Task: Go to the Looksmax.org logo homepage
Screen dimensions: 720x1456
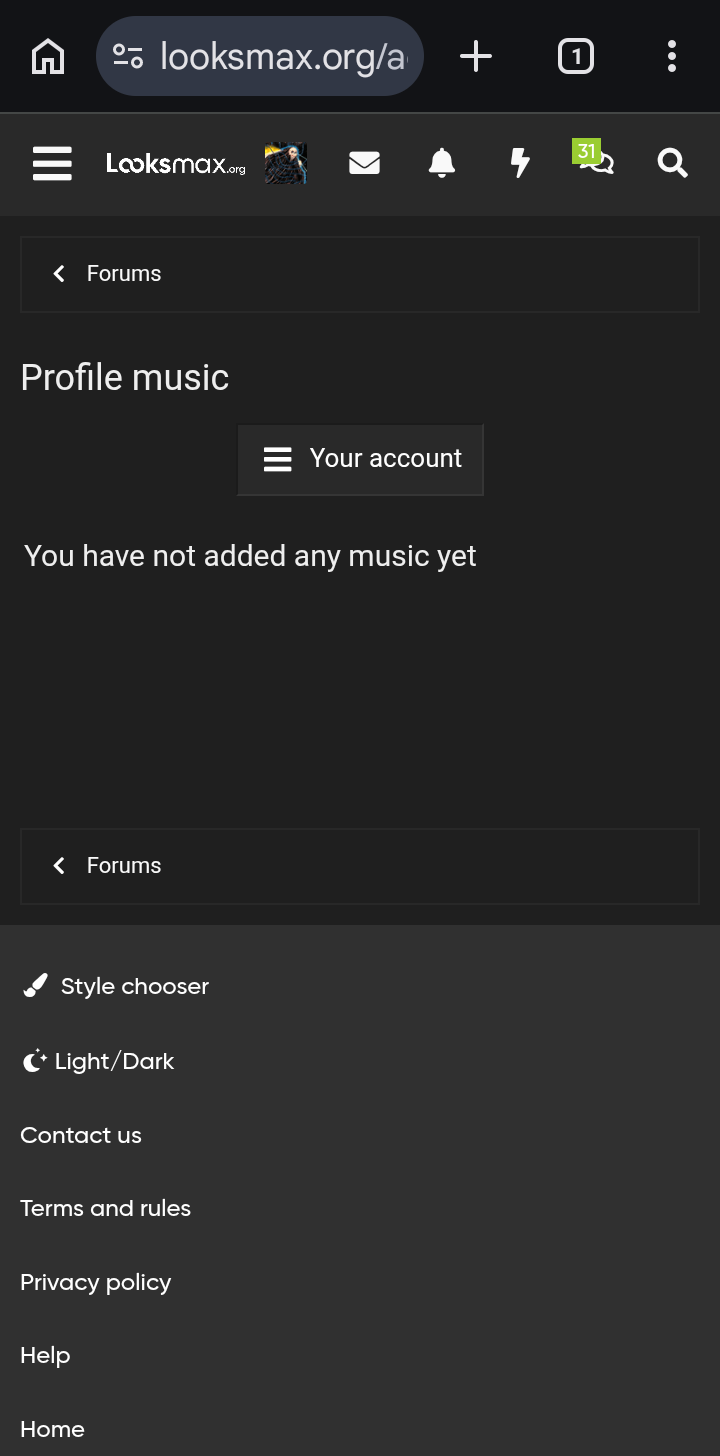Action: click(x=176, y=163)
